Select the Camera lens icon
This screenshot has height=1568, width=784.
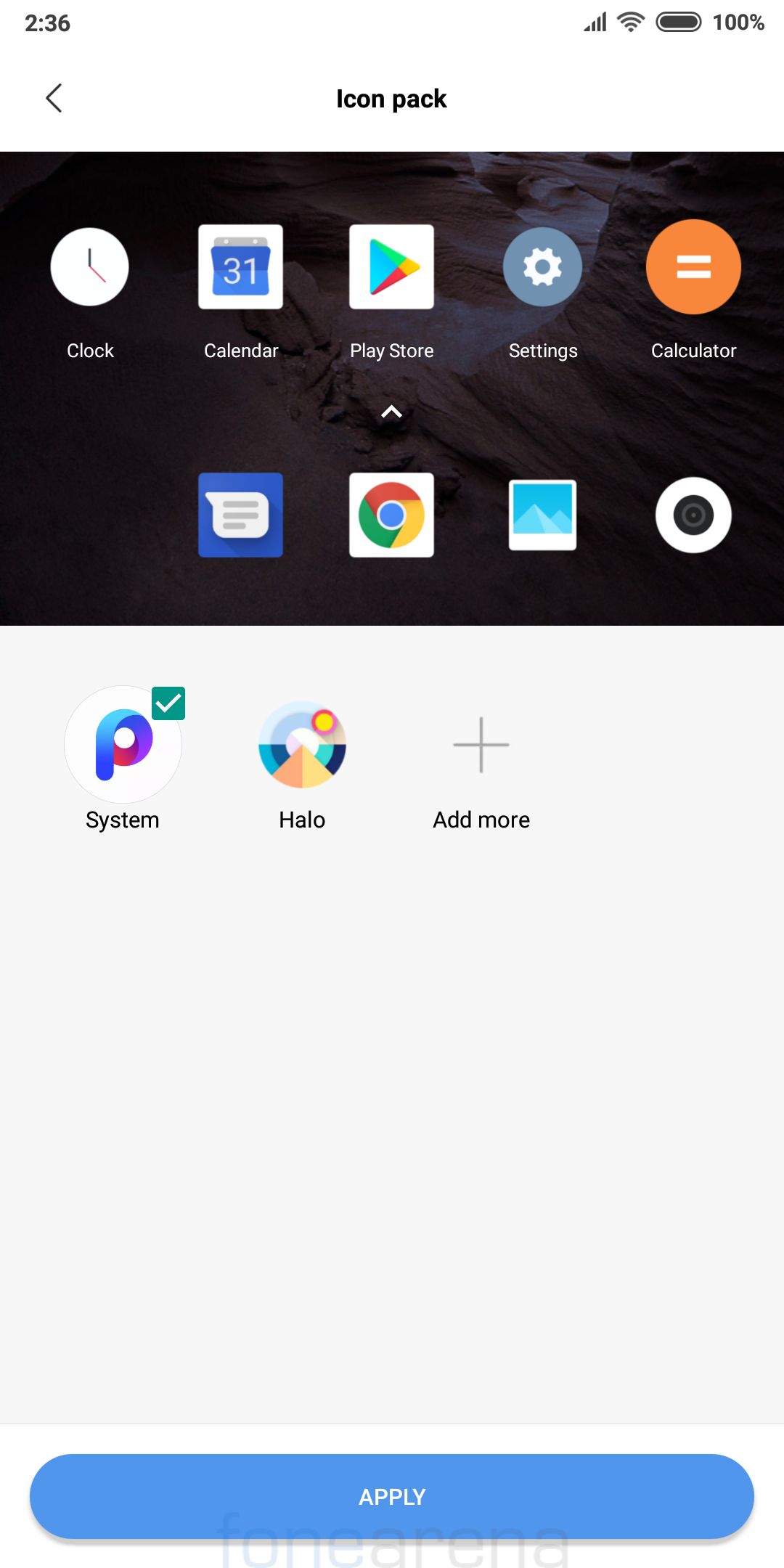(x=693, y=515)
